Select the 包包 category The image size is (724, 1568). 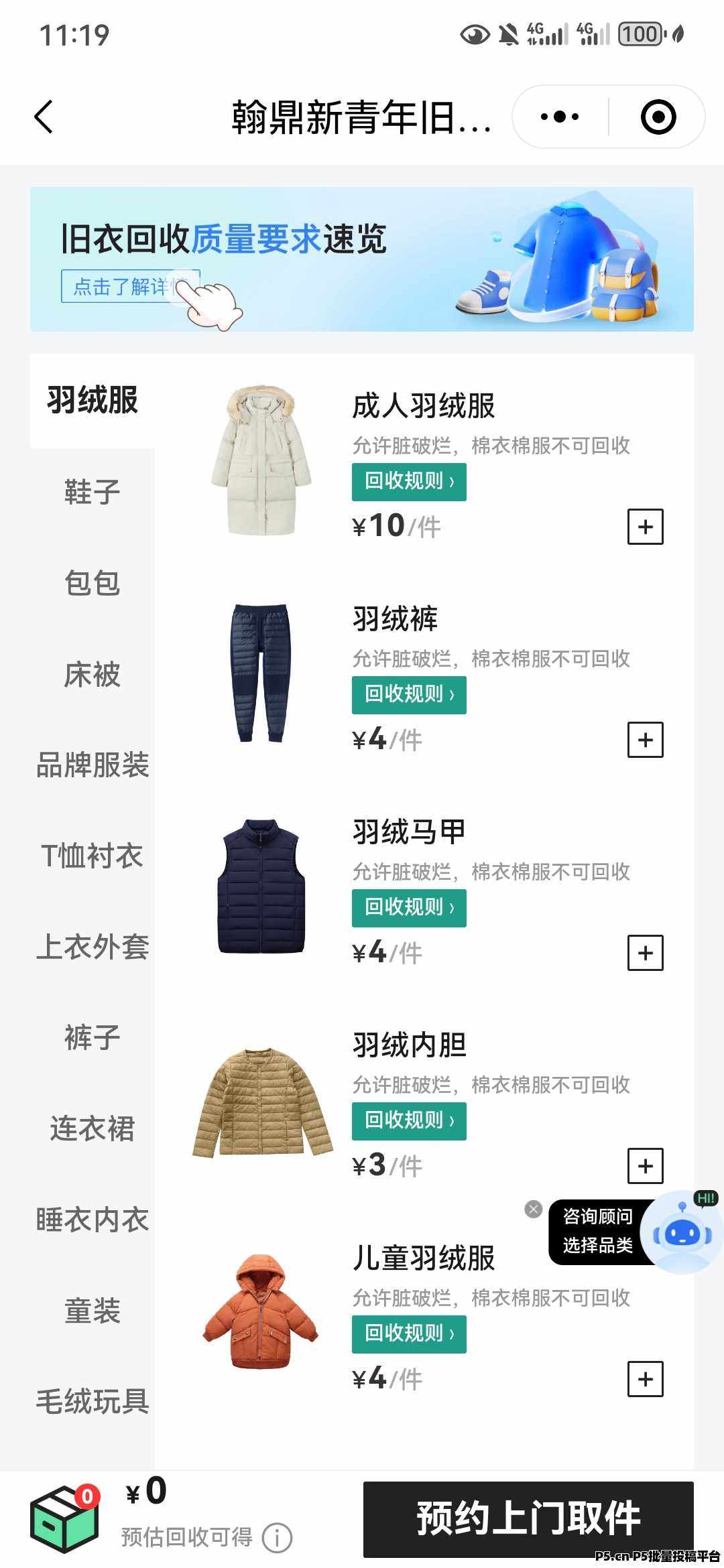(x=93, y=583)
